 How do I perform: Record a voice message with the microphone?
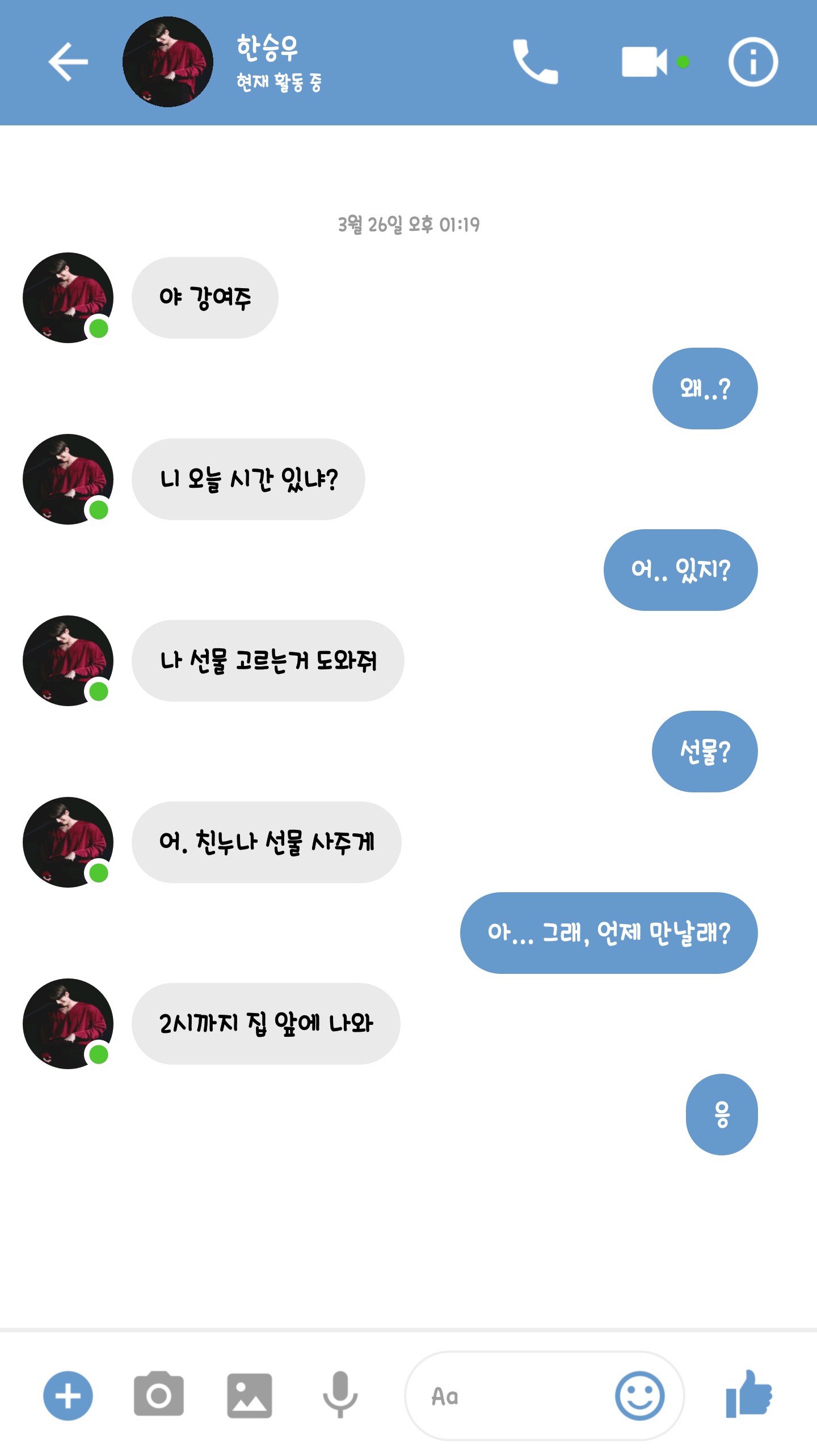coord(340,1395)
